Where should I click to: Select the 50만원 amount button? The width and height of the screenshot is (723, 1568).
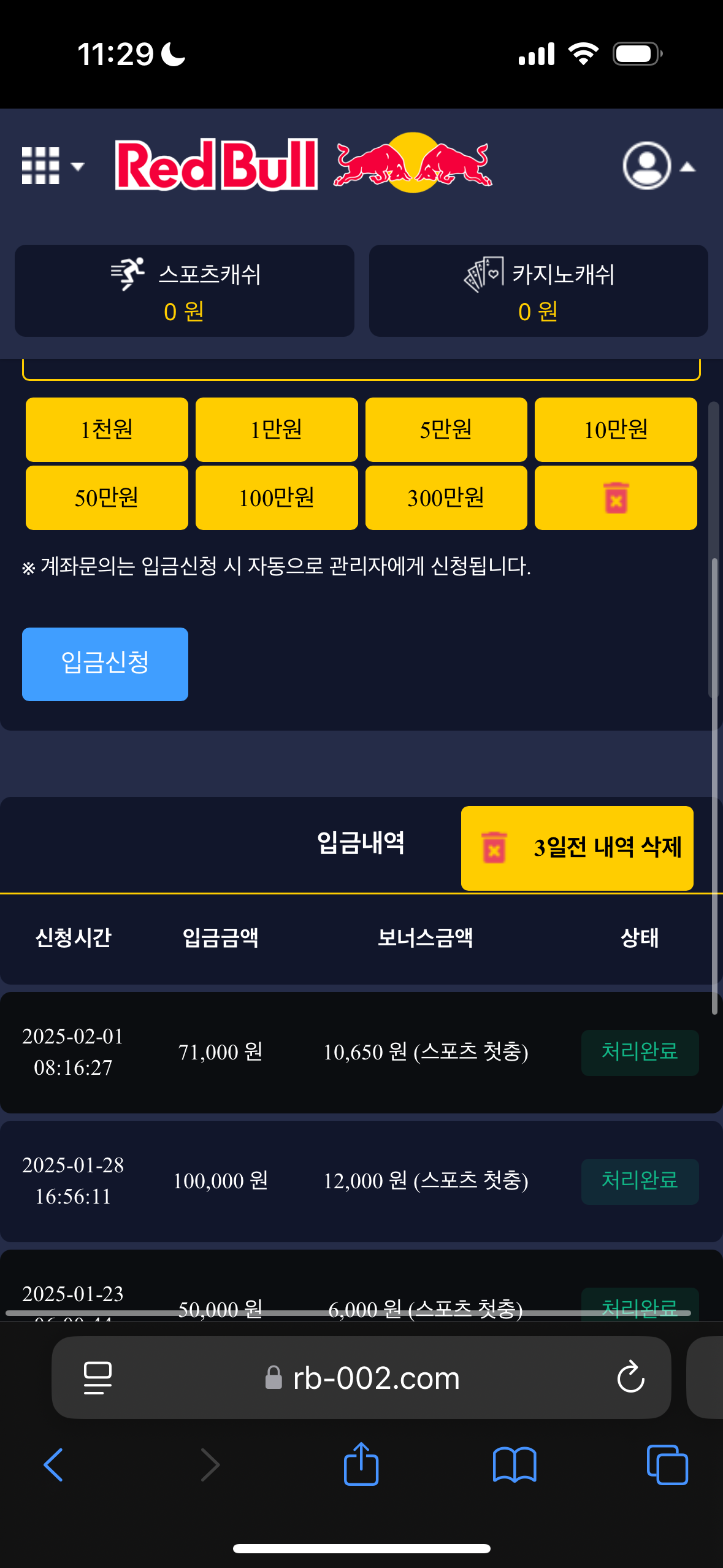[107, 498]
